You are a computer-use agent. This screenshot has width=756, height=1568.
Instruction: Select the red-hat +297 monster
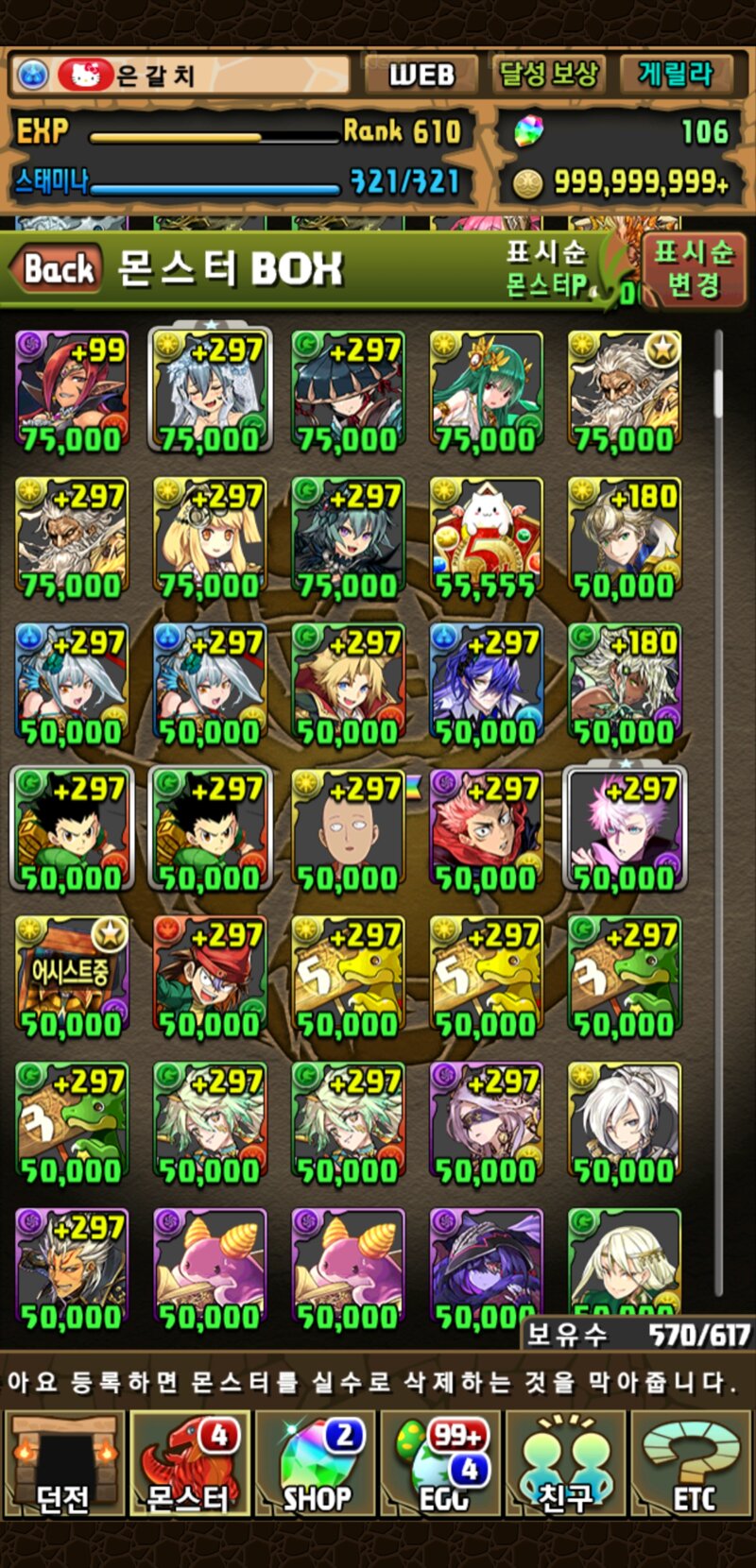pos(210,977)
